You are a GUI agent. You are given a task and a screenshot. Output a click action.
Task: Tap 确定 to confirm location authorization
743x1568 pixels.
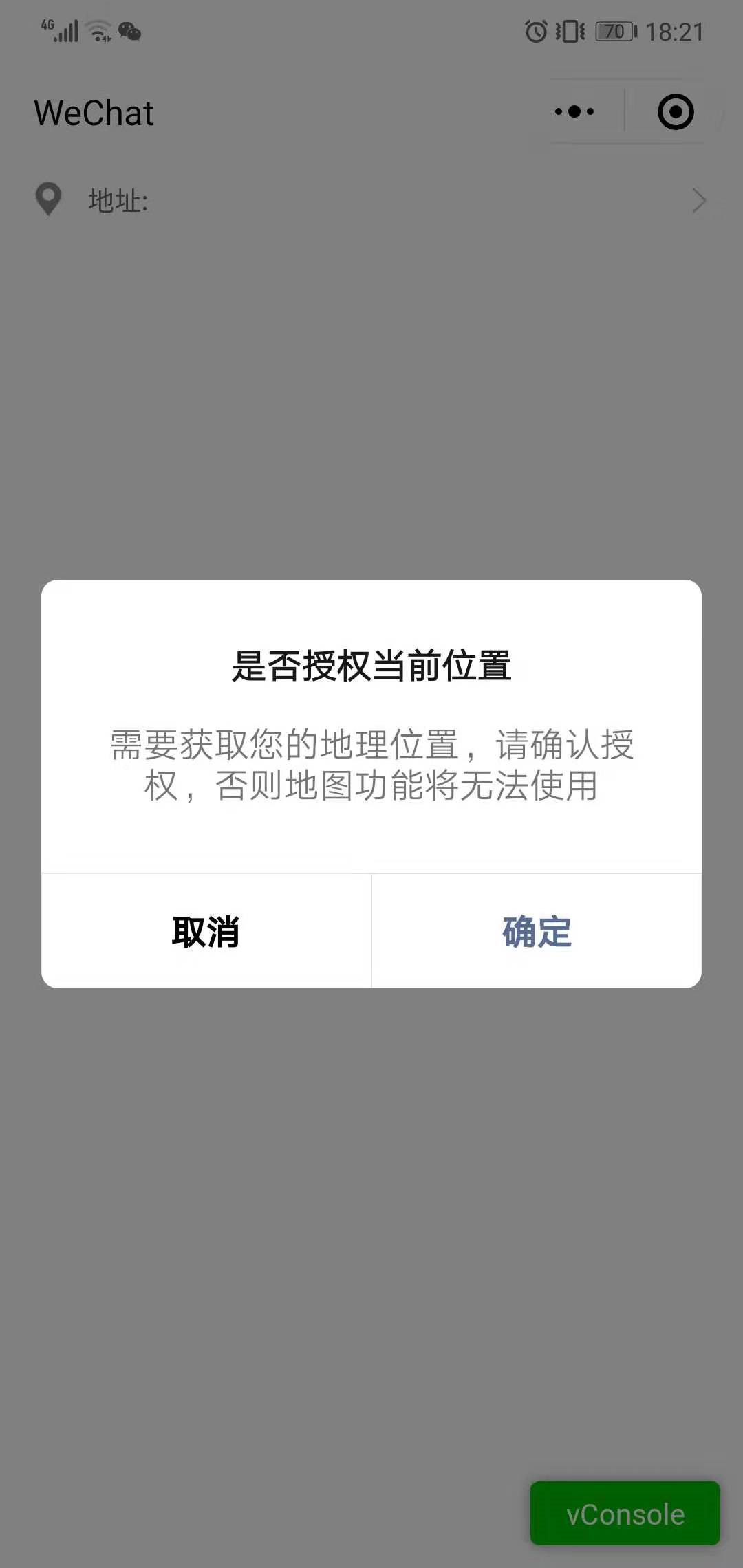pyautogui.click(x=537, y=932)
